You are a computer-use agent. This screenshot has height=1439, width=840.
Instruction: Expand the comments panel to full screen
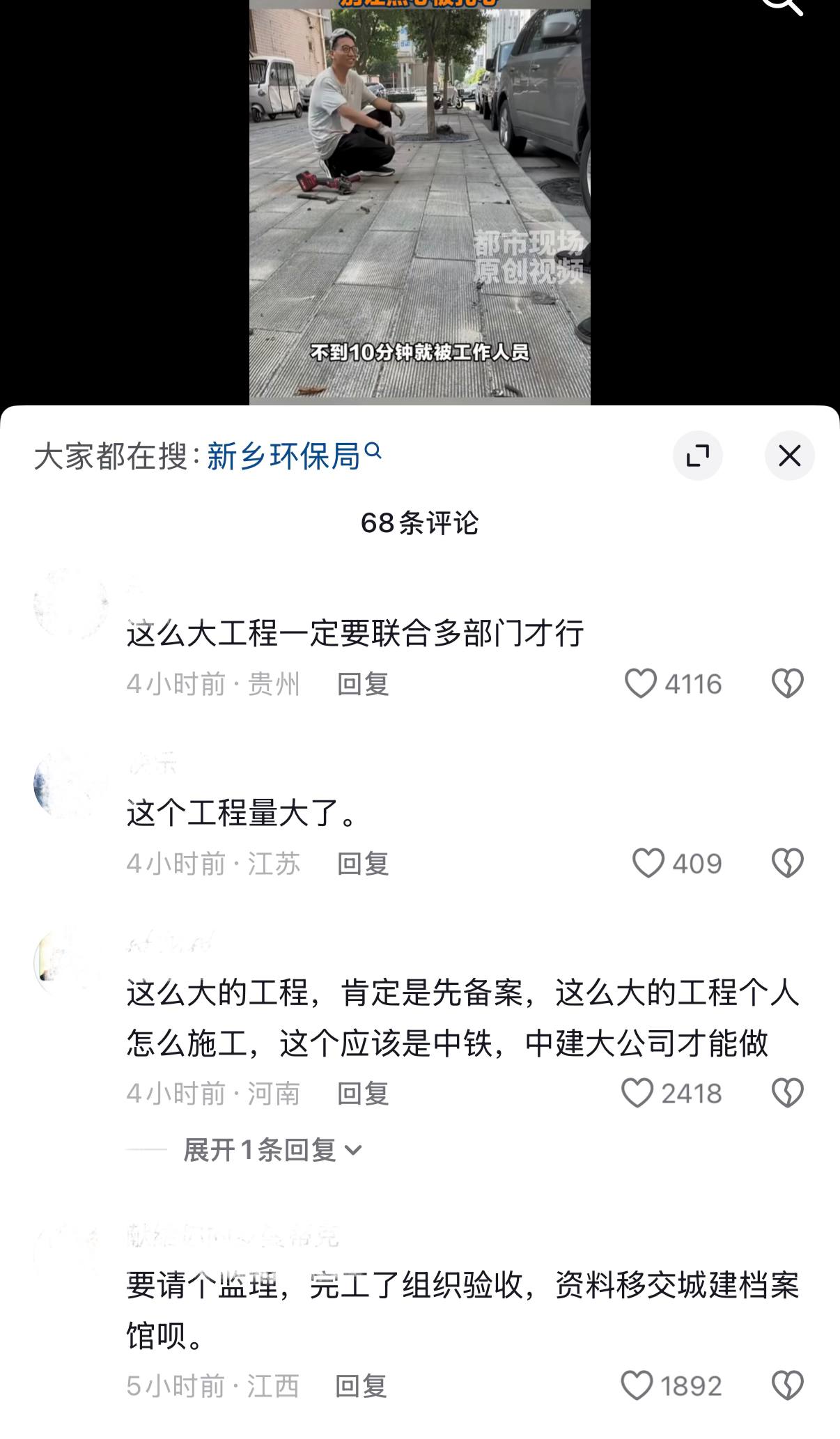coord(697,456)
